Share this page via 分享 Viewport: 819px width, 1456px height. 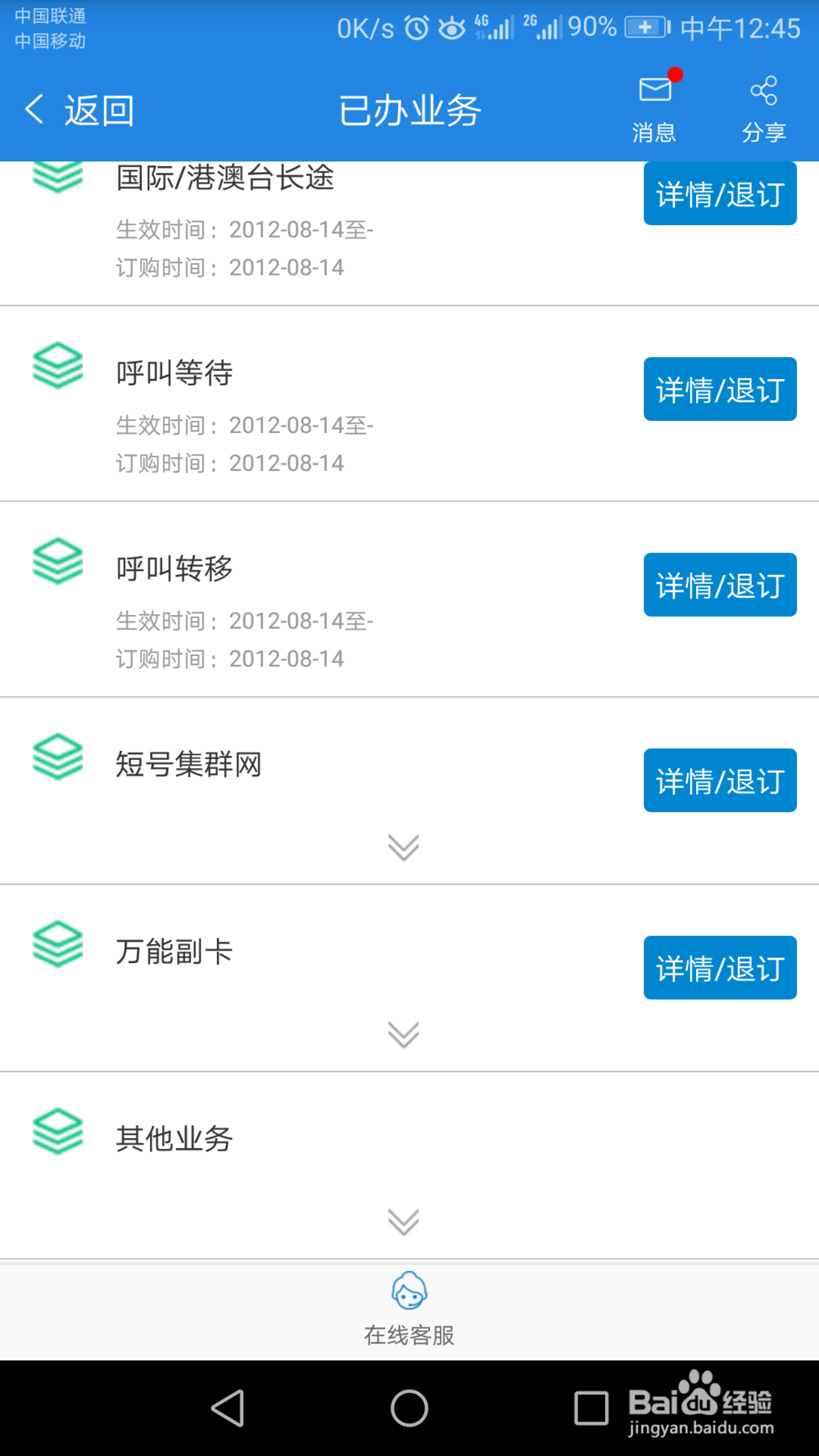763,107
